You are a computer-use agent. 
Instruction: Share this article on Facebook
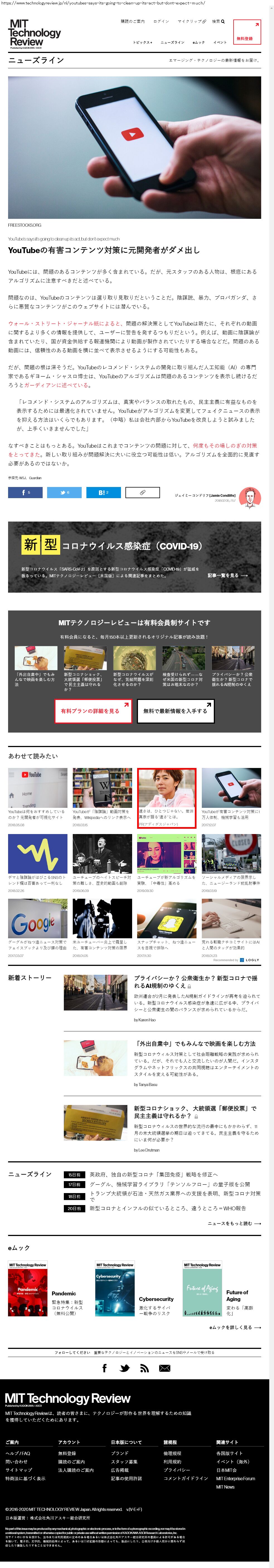click(25, 493)
